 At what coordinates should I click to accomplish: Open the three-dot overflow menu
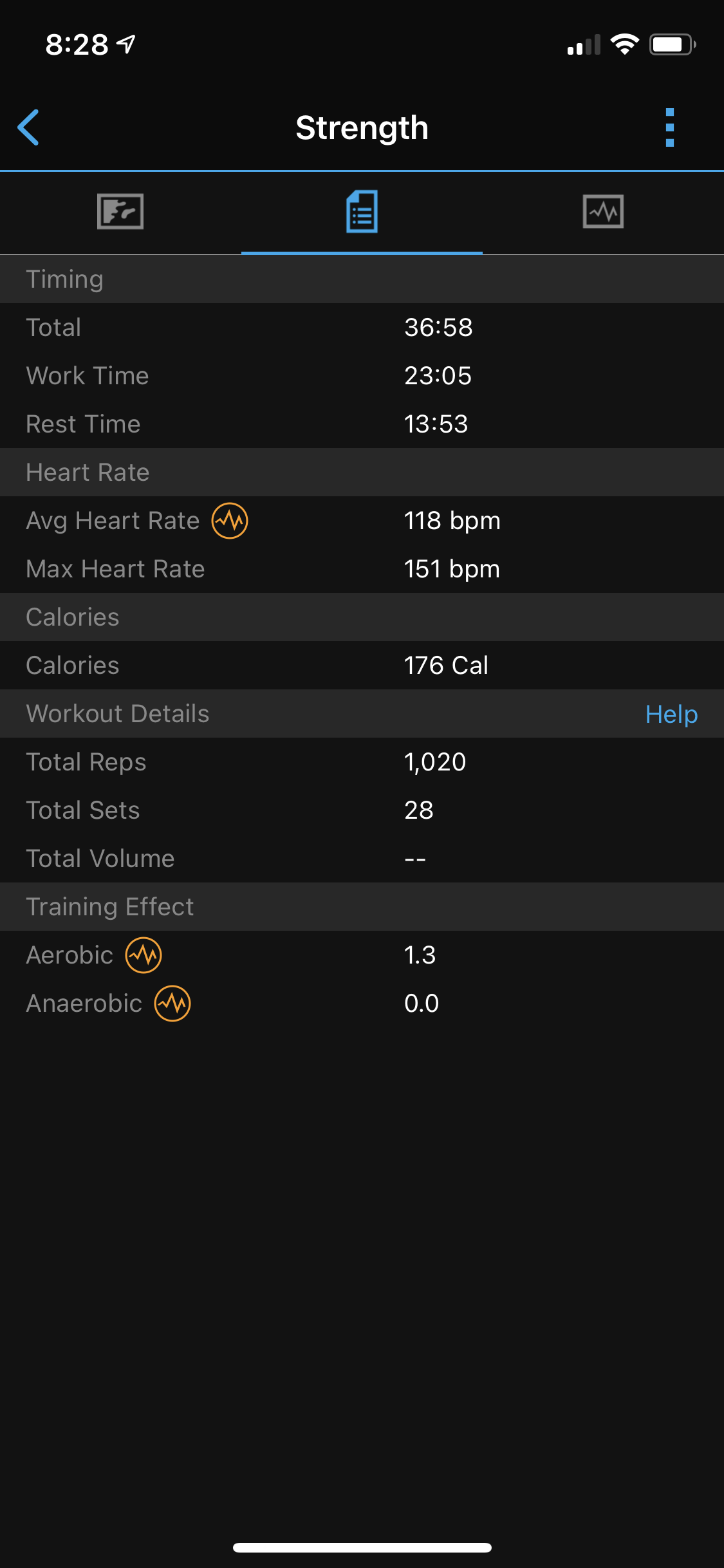(669, 127)
